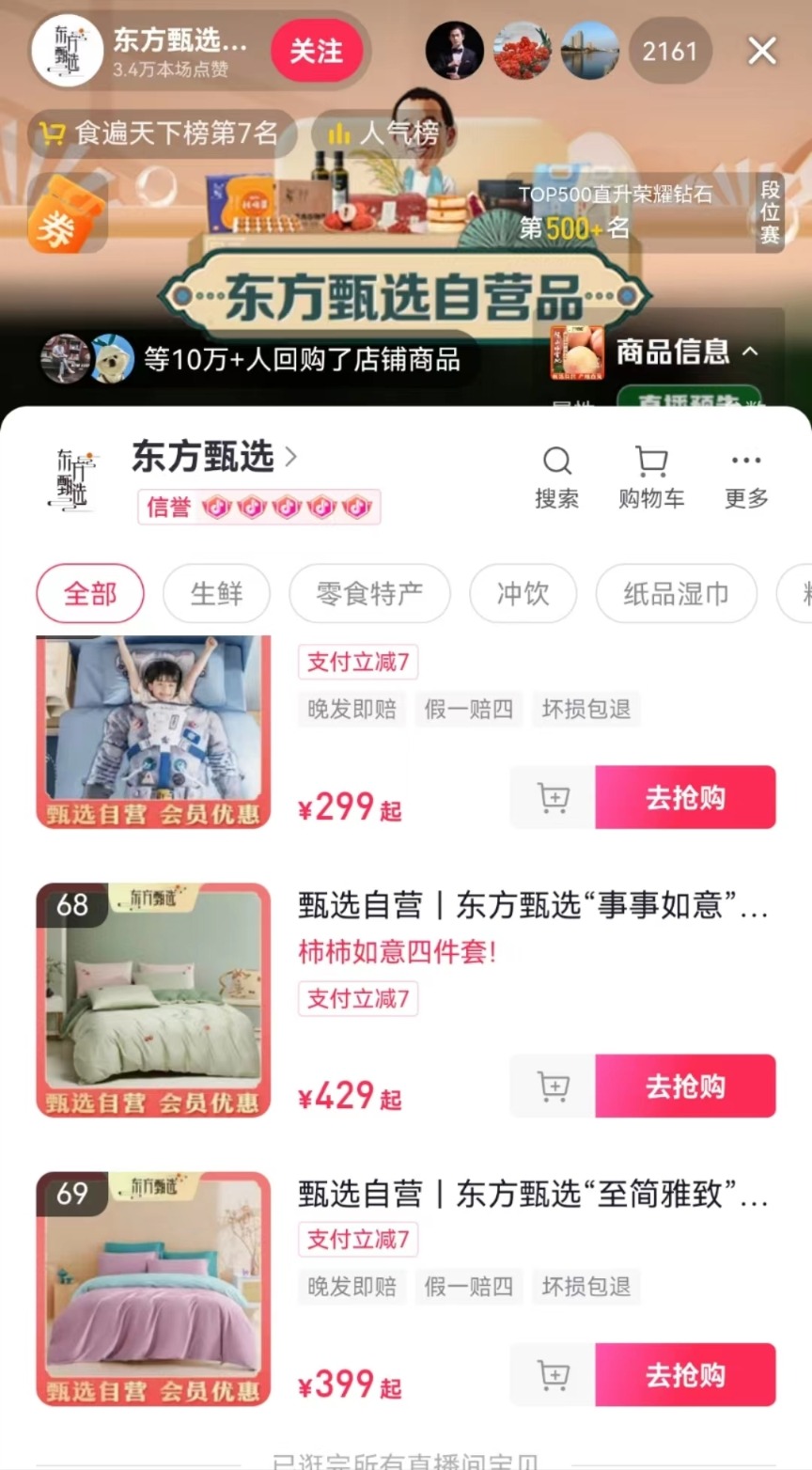Open the 2161 viewers list
The width and height of the screenshot is (812, 1470).
[x=669, y=51]
